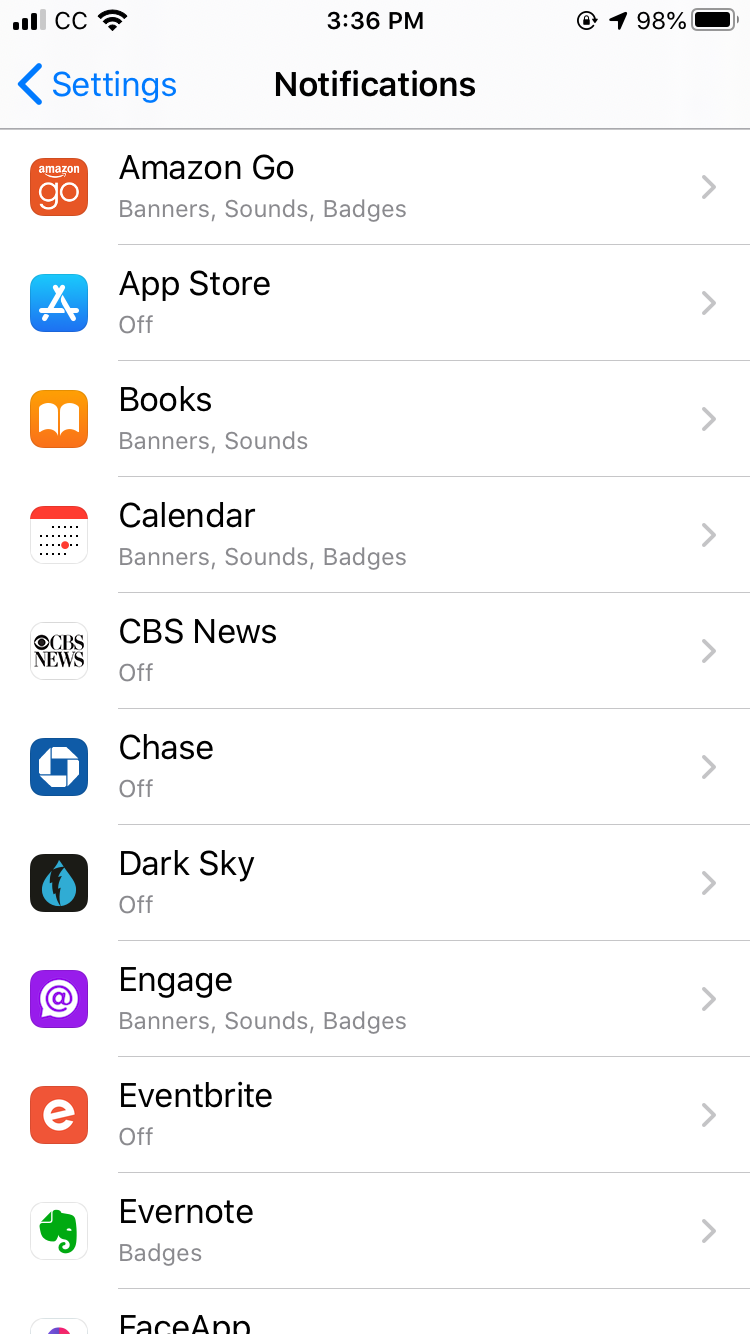Tap the CBS News row
This screenshot has width=750, height=1334.
click(375, 651)
